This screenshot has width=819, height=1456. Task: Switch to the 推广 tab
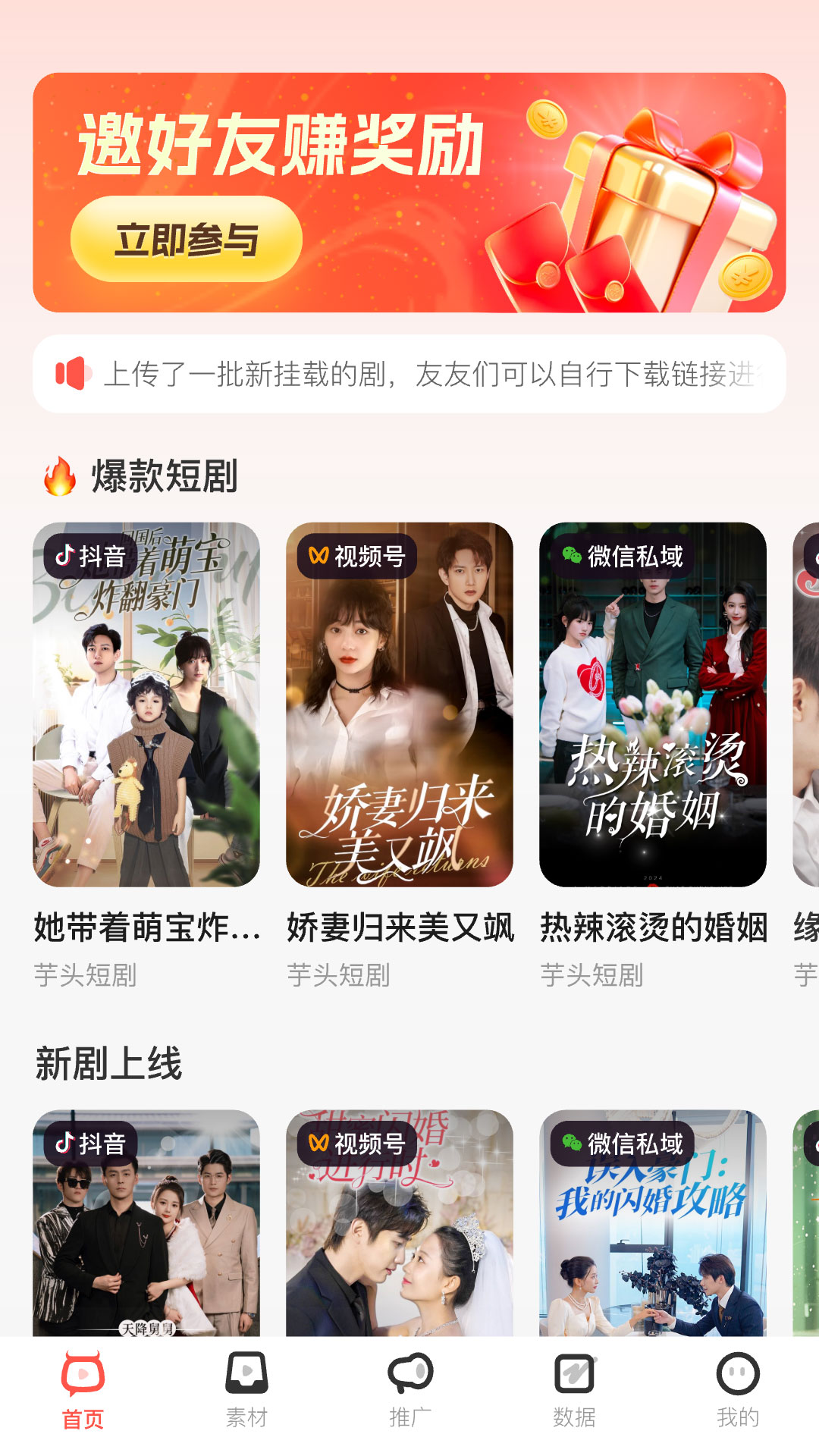(410, 1389)
